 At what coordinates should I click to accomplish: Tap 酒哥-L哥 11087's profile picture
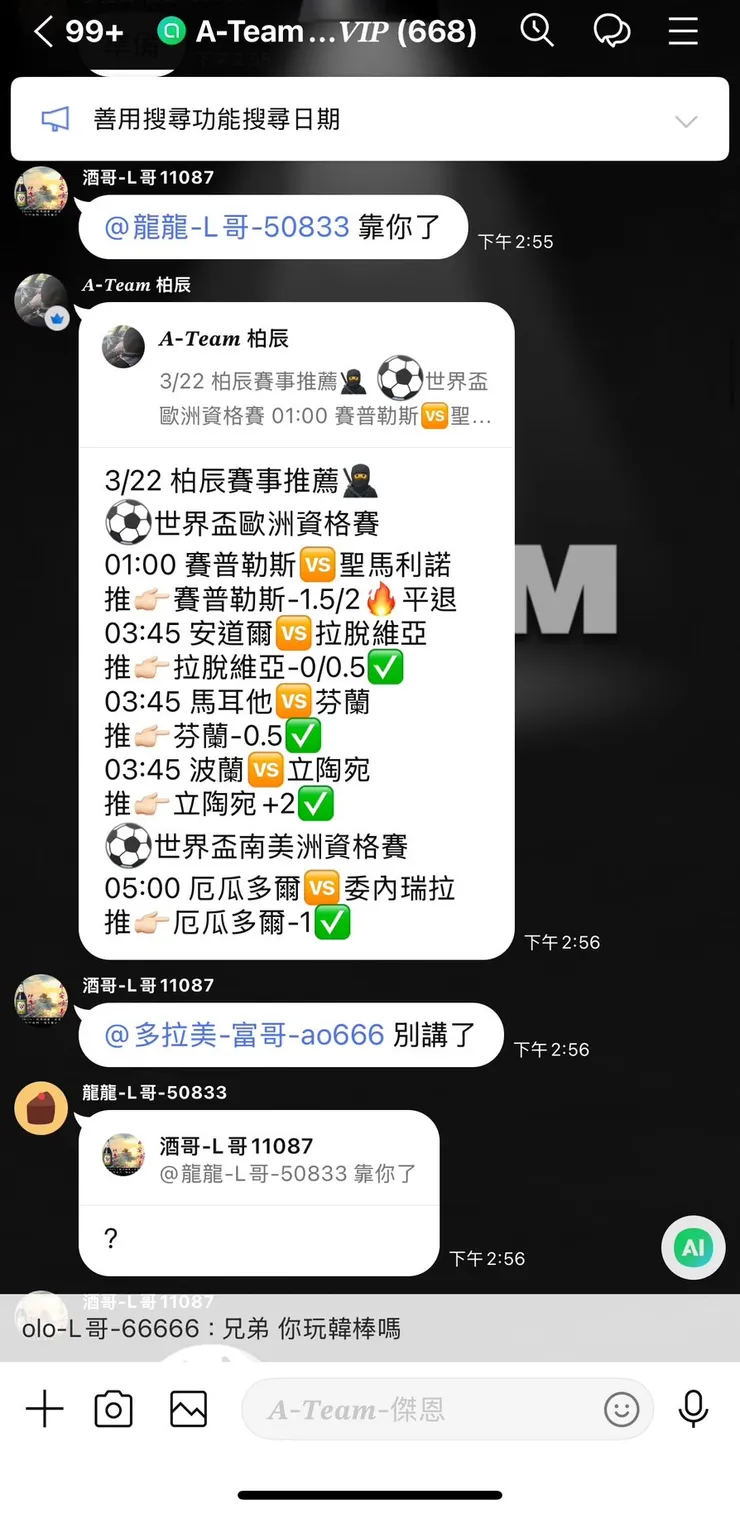(41, 193)
